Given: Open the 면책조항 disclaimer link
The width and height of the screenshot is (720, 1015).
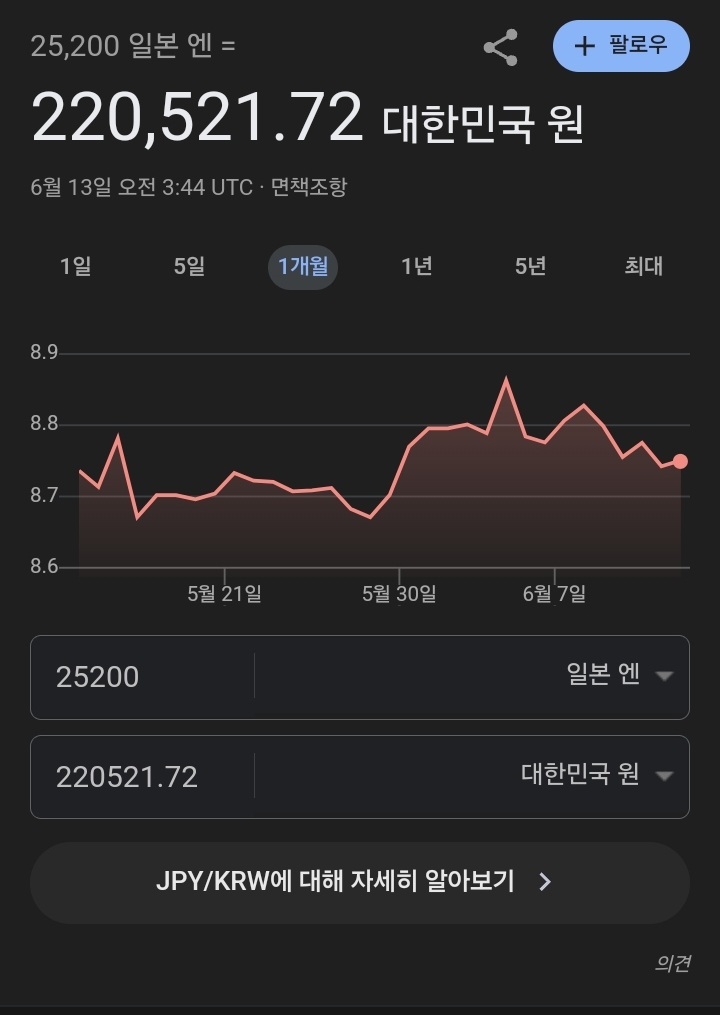Looking at the screenshot, I should [x=309, y=187].
